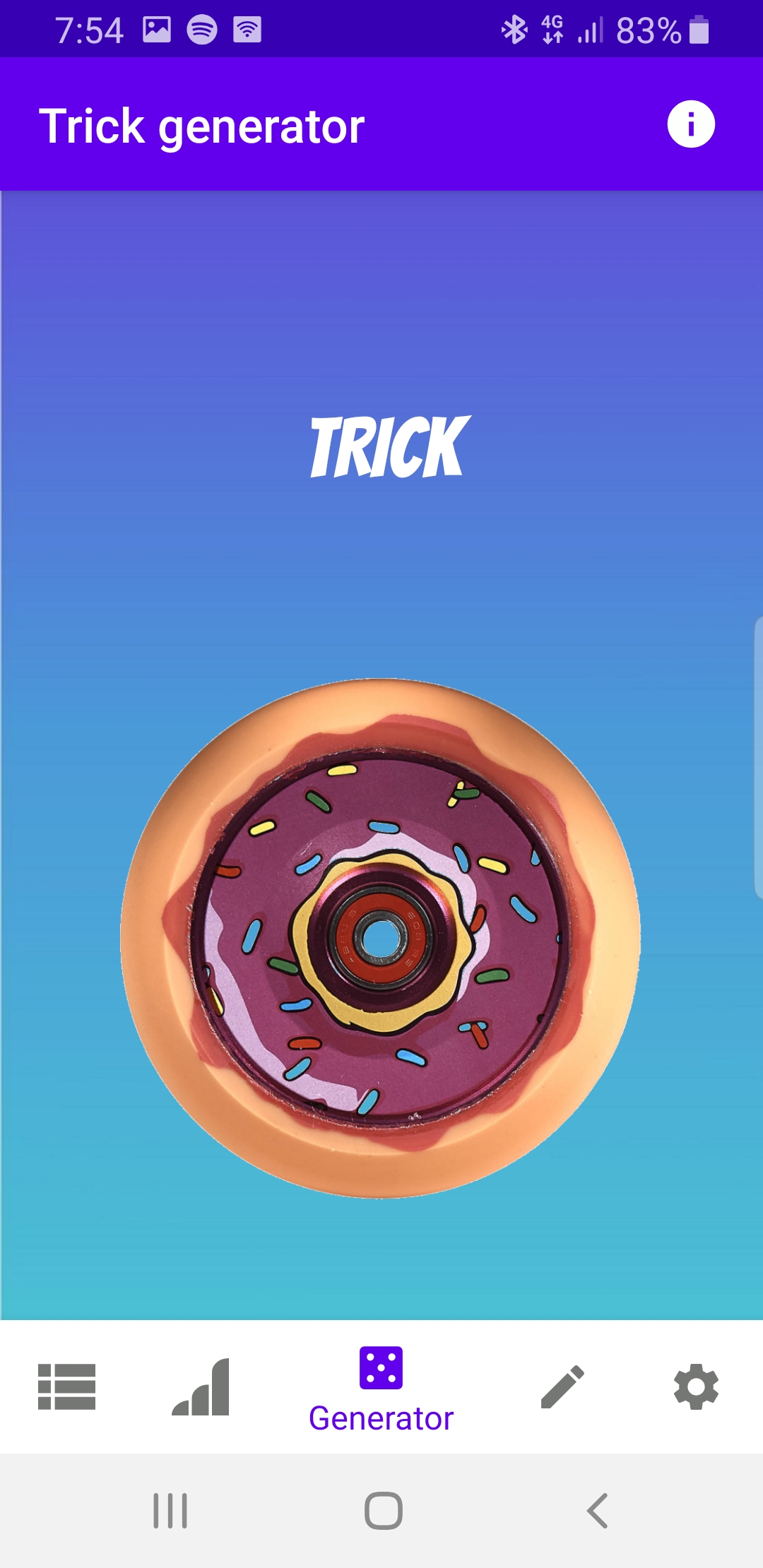Select the Generator tab

point(381,1389)
